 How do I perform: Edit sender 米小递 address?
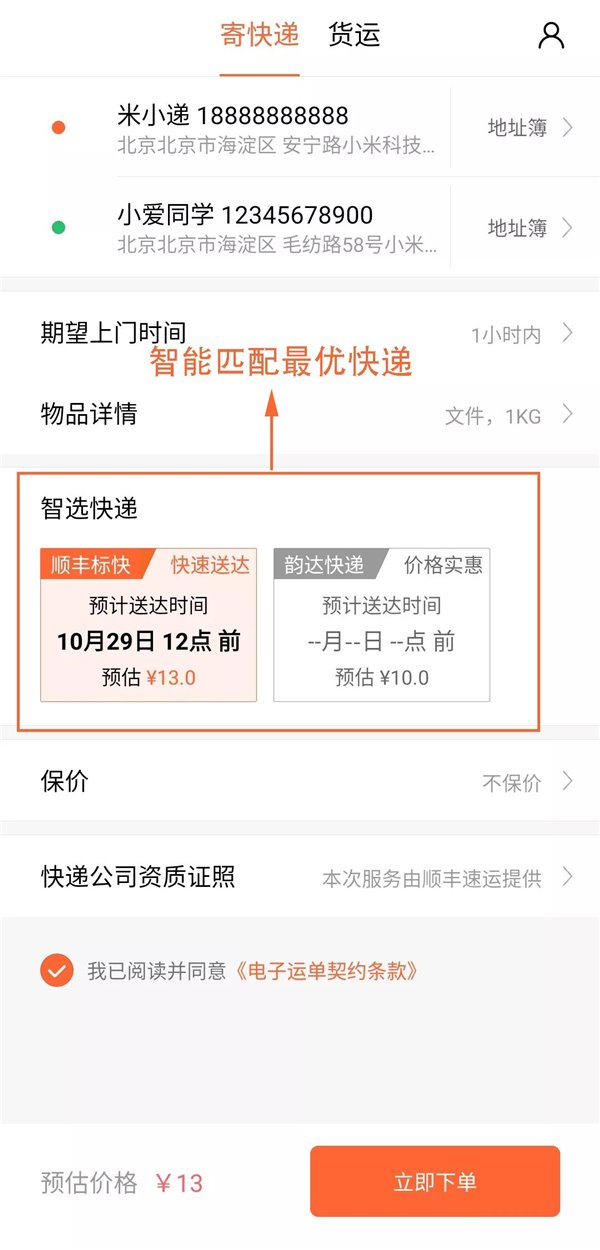pyautogui.click(x=275, y=129)
